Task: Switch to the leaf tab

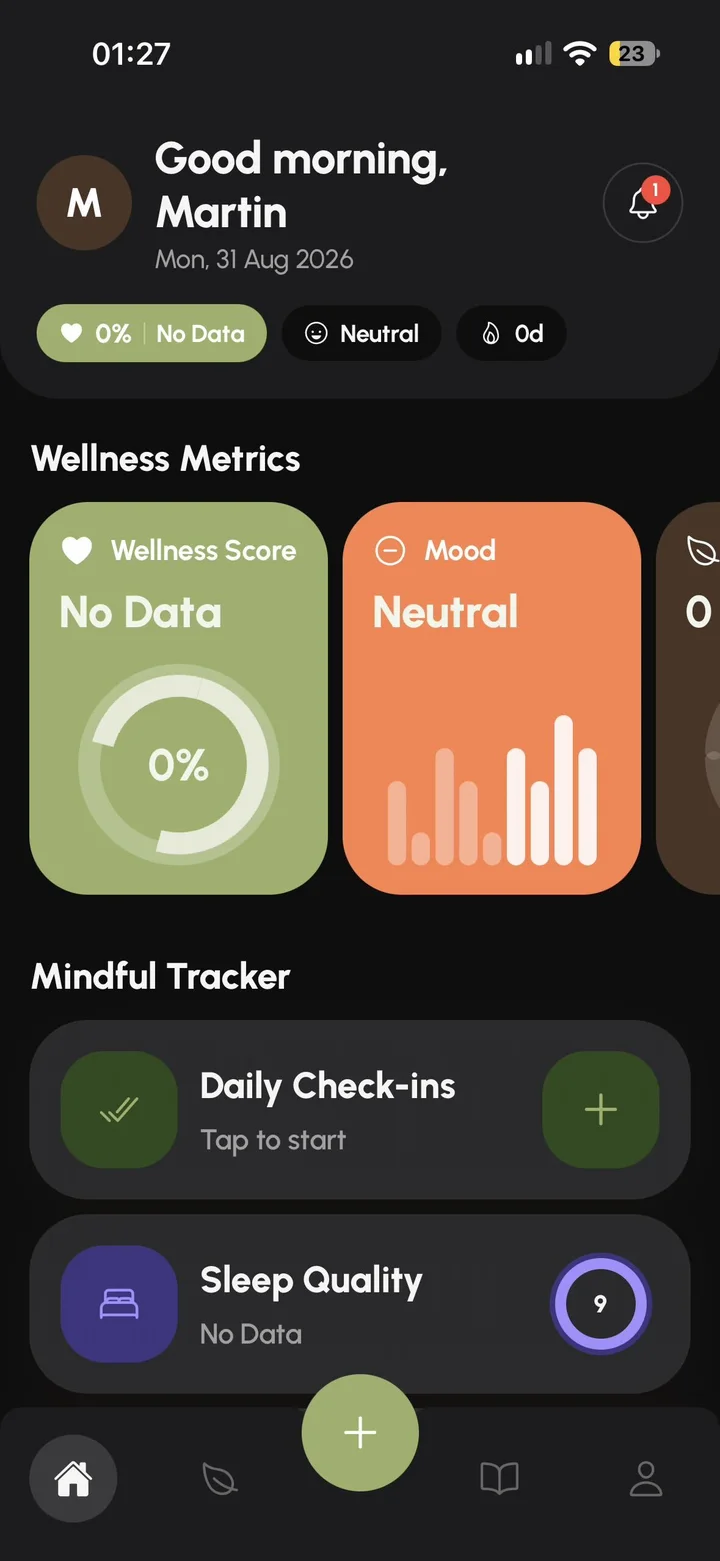Action: click(x=219, y=1479)
